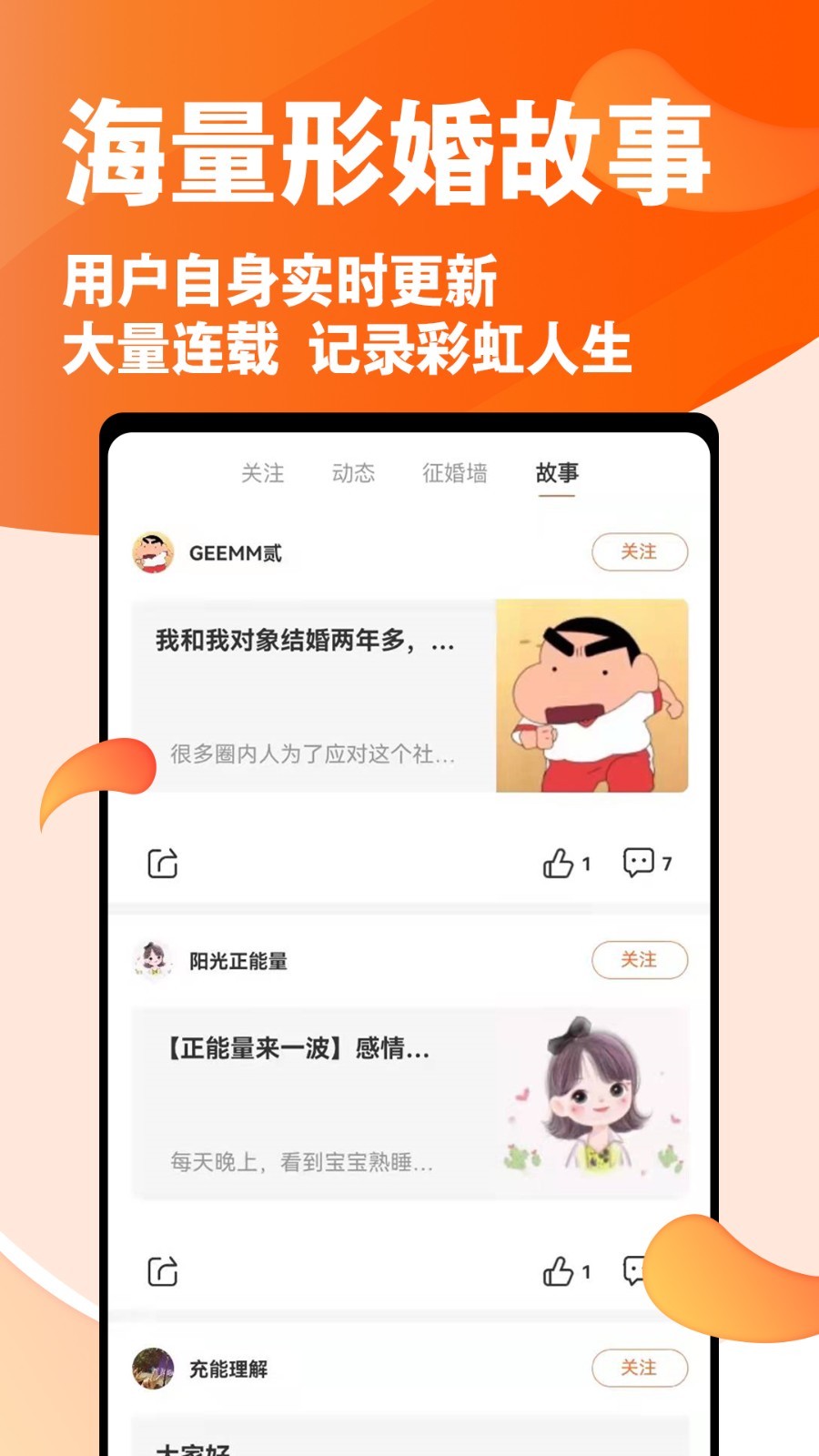The width and height of the screenshot is (819, 1456).
Task: Open 阳光正能量's profile avatar
Action: [x=153, y=960]
